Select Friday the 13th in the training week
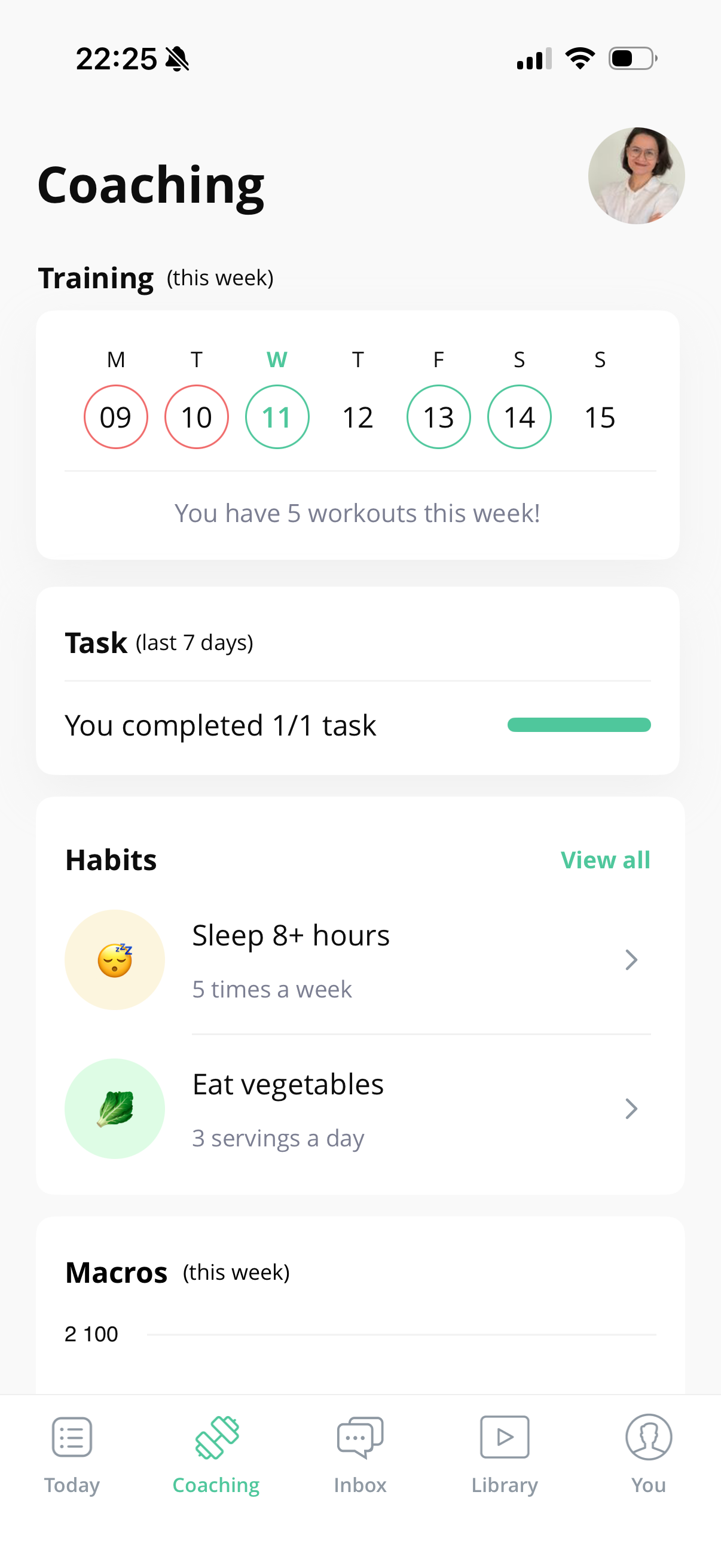The height and width of the screenshot is (1568, 721). [x=439, y=416]
